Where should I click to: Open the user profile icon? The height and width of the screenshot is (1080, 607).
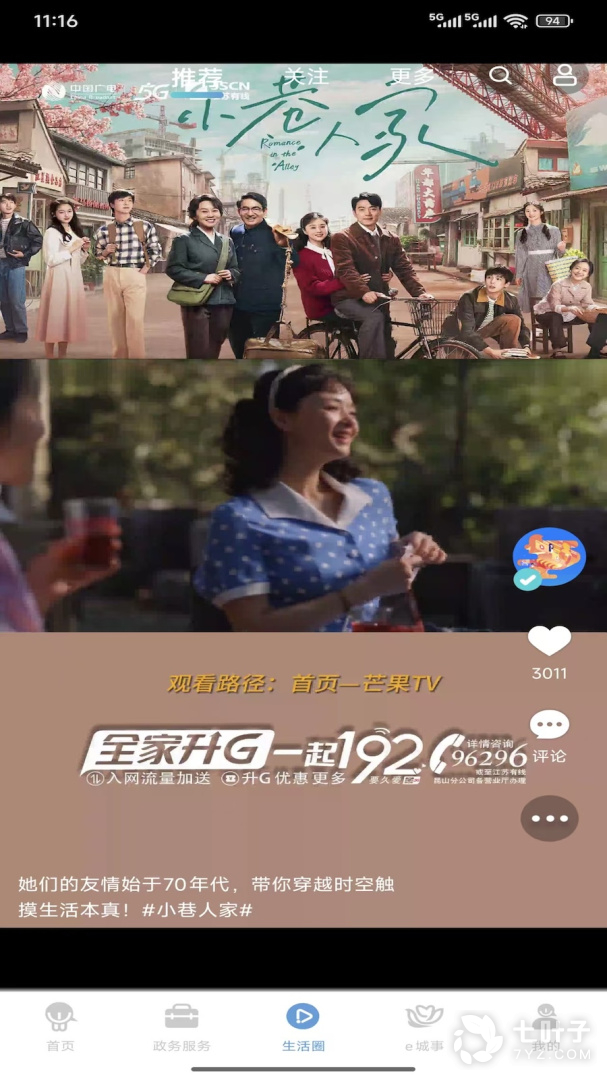566,75
